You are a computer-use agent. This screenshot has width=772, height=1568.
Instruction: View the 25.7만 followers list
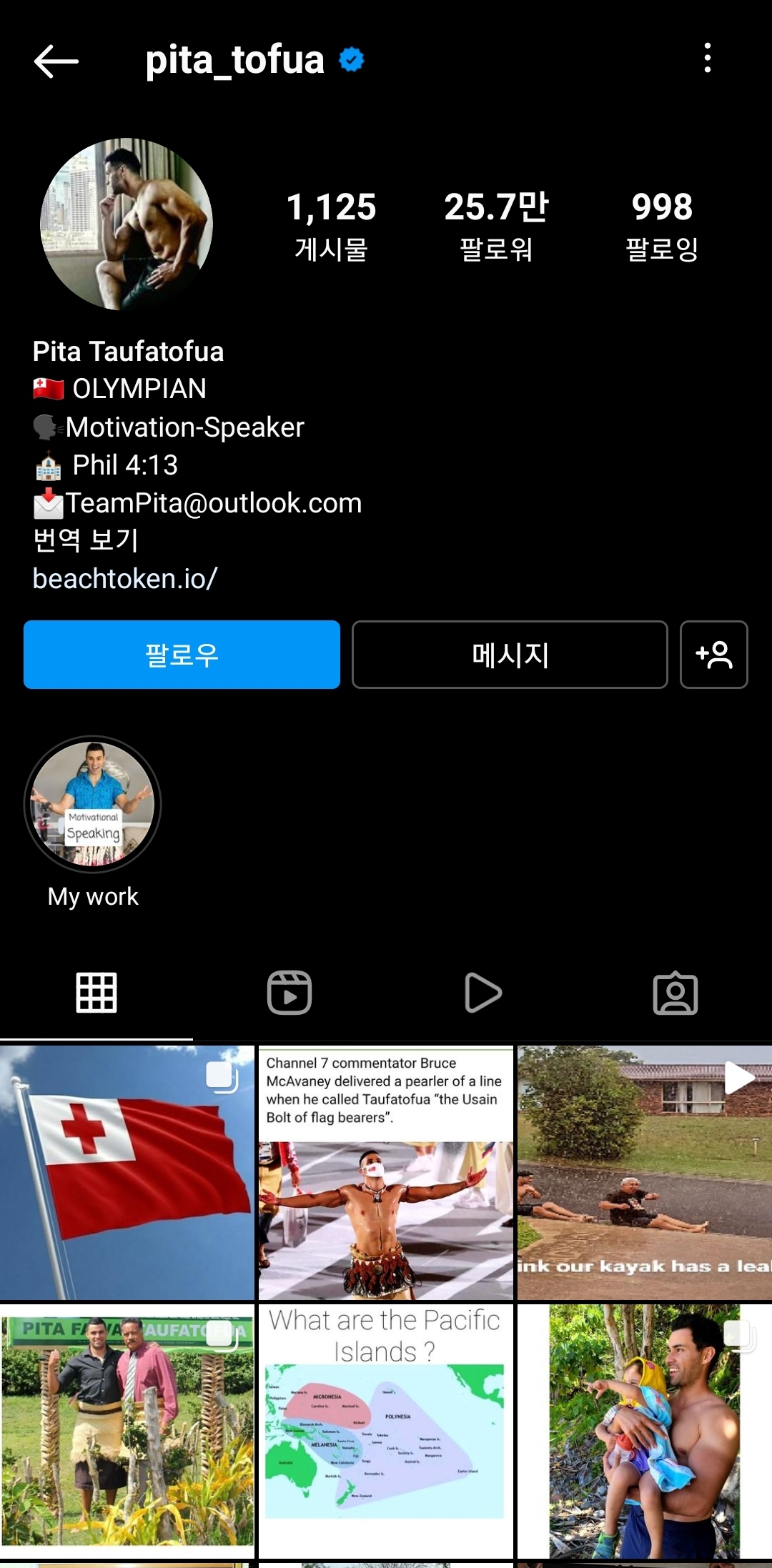[x=496, y=225]
